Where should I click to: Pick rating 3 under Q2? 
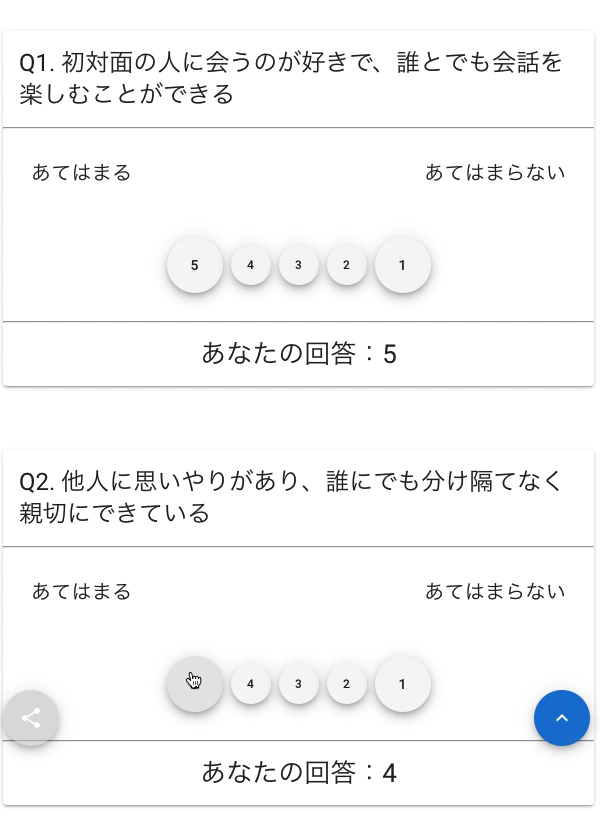click(x=299, y=684)
